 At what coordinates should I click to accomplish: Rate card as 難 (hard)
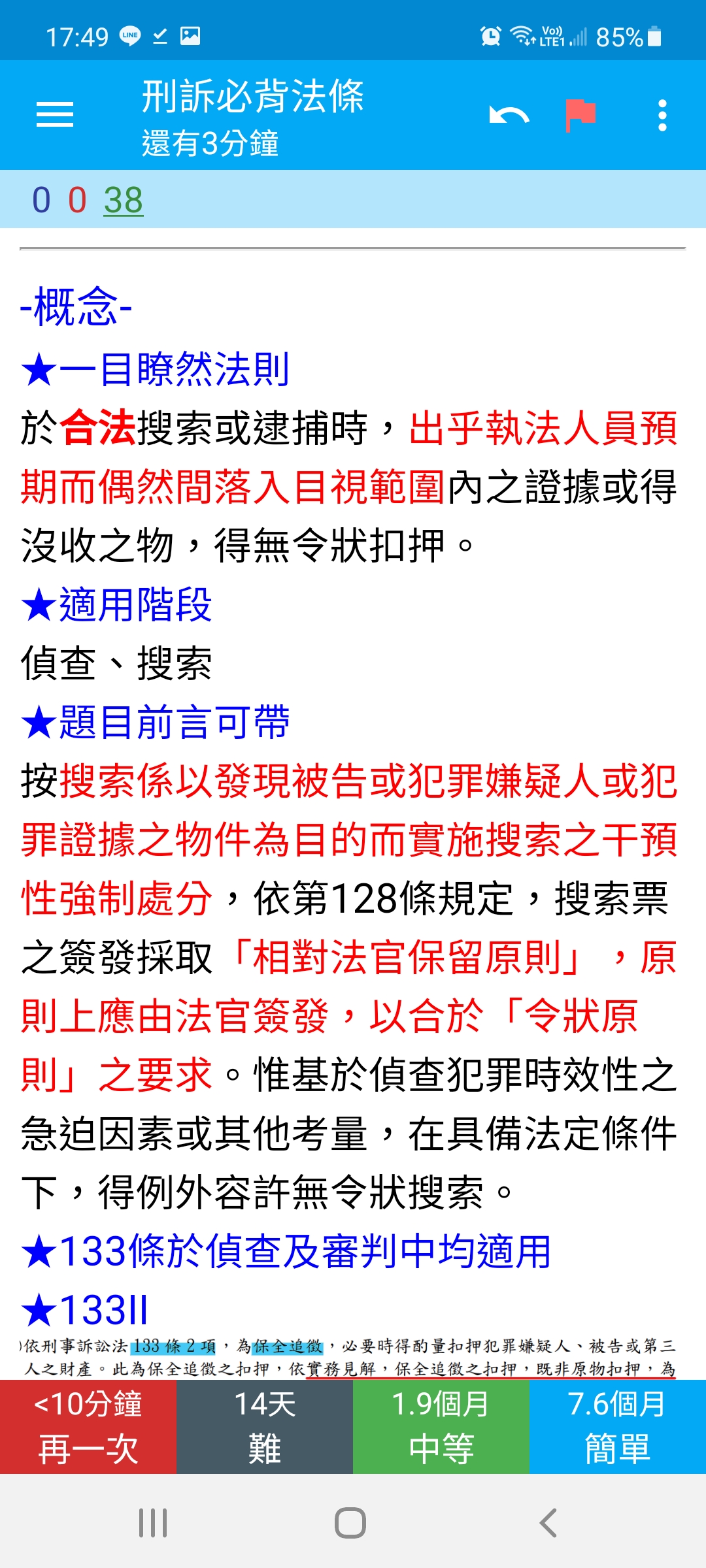(265, 1428)
